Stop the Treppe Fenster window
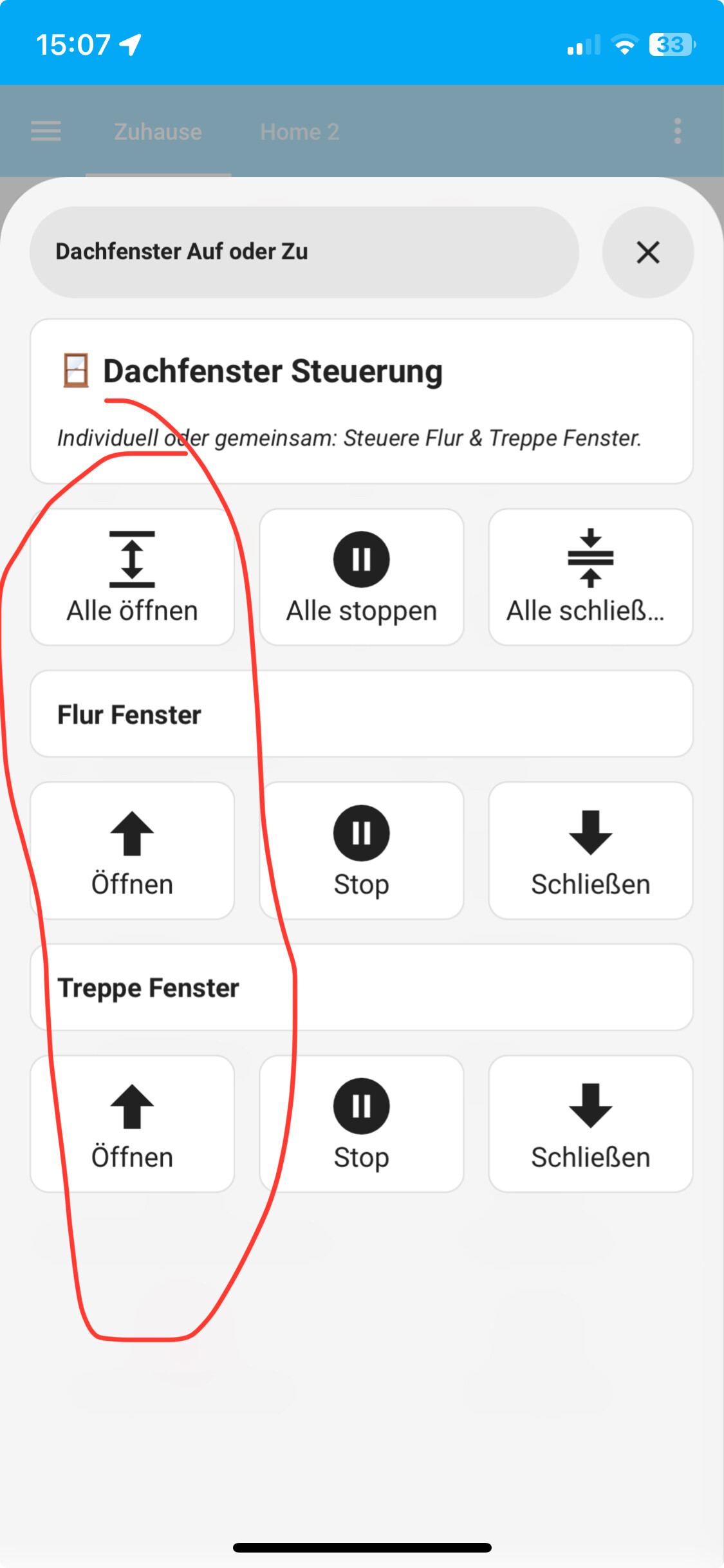724x1568 pixels. pyautogui.click(x=361, y=1123)
